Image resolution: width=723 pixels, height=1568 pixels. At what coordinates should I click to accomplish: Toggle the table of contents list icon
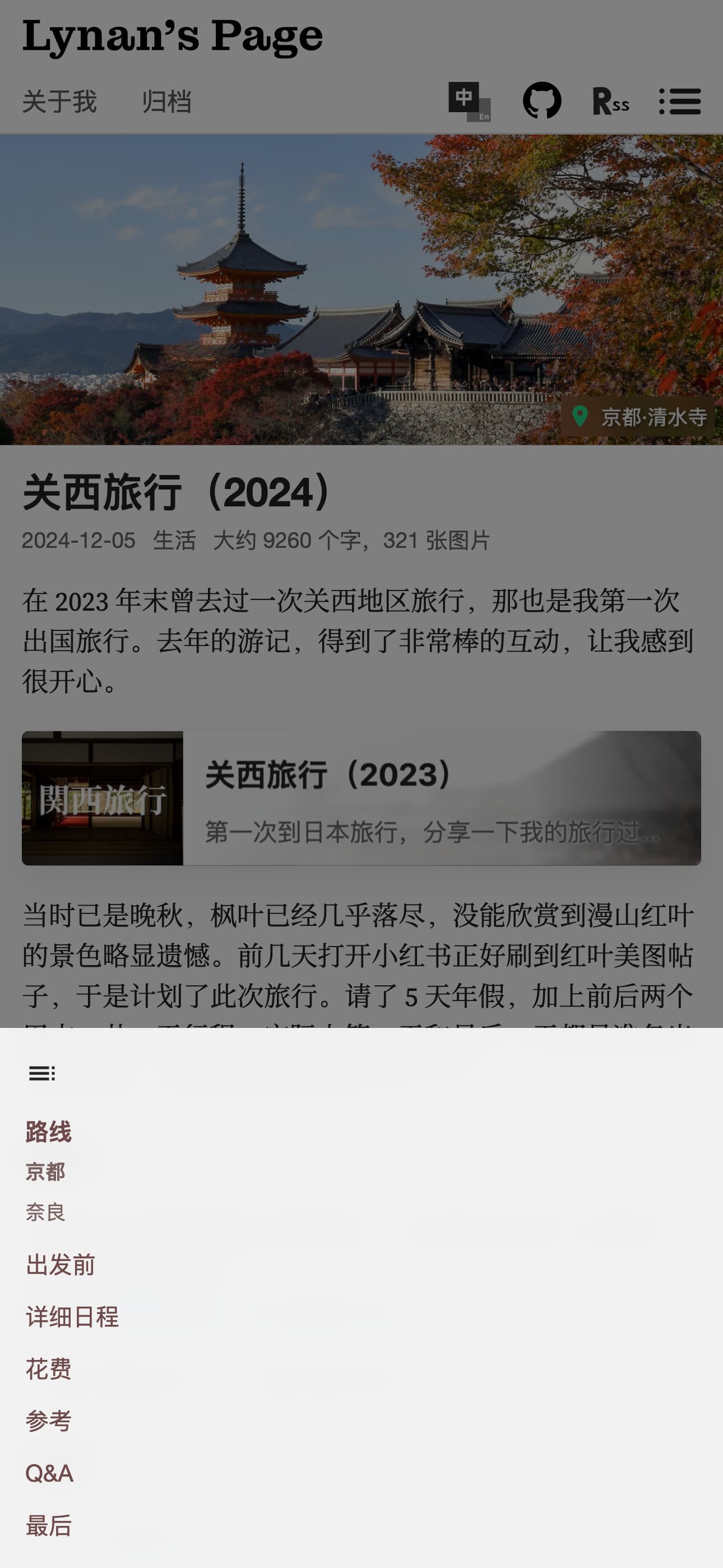point(680,101)
